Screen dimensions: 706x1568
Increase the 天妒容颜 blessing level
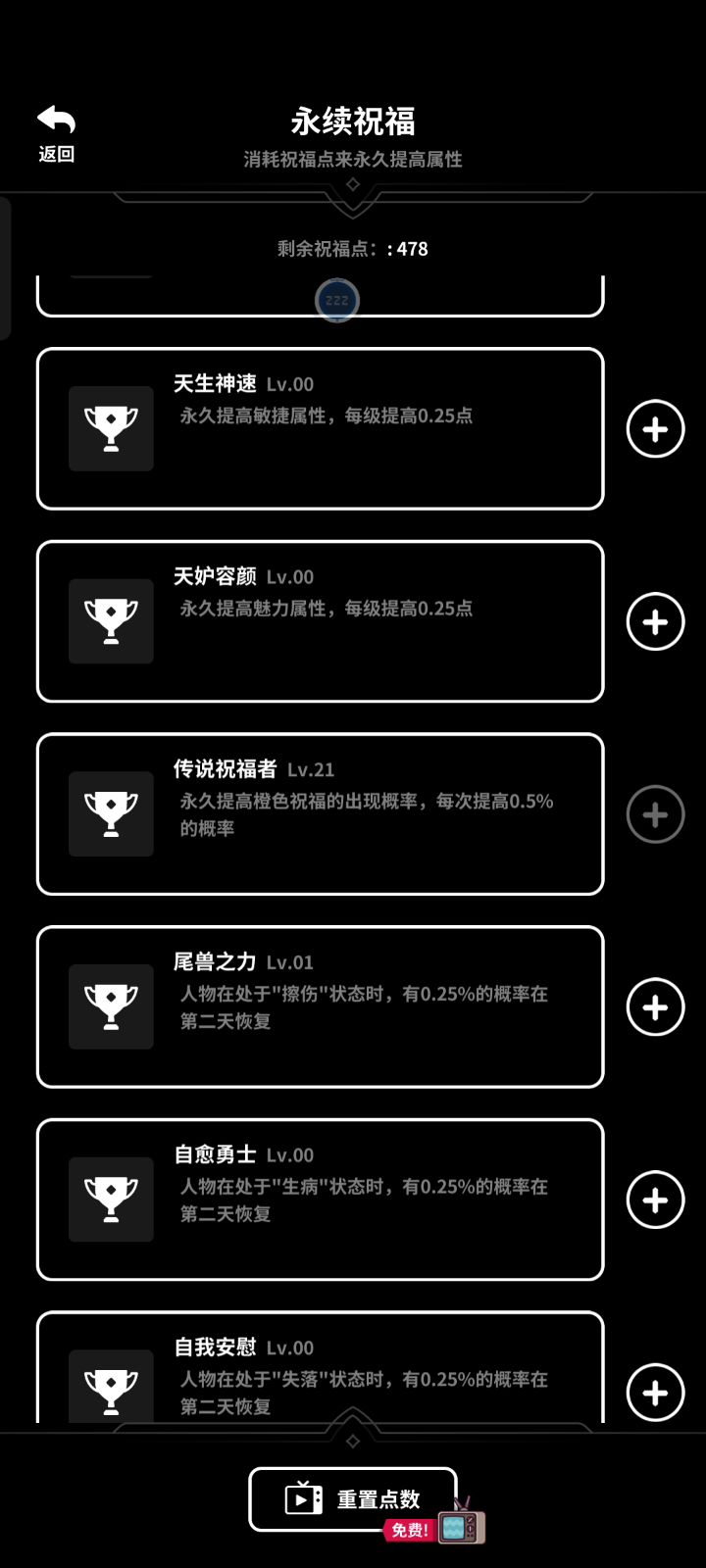point(655,621)
